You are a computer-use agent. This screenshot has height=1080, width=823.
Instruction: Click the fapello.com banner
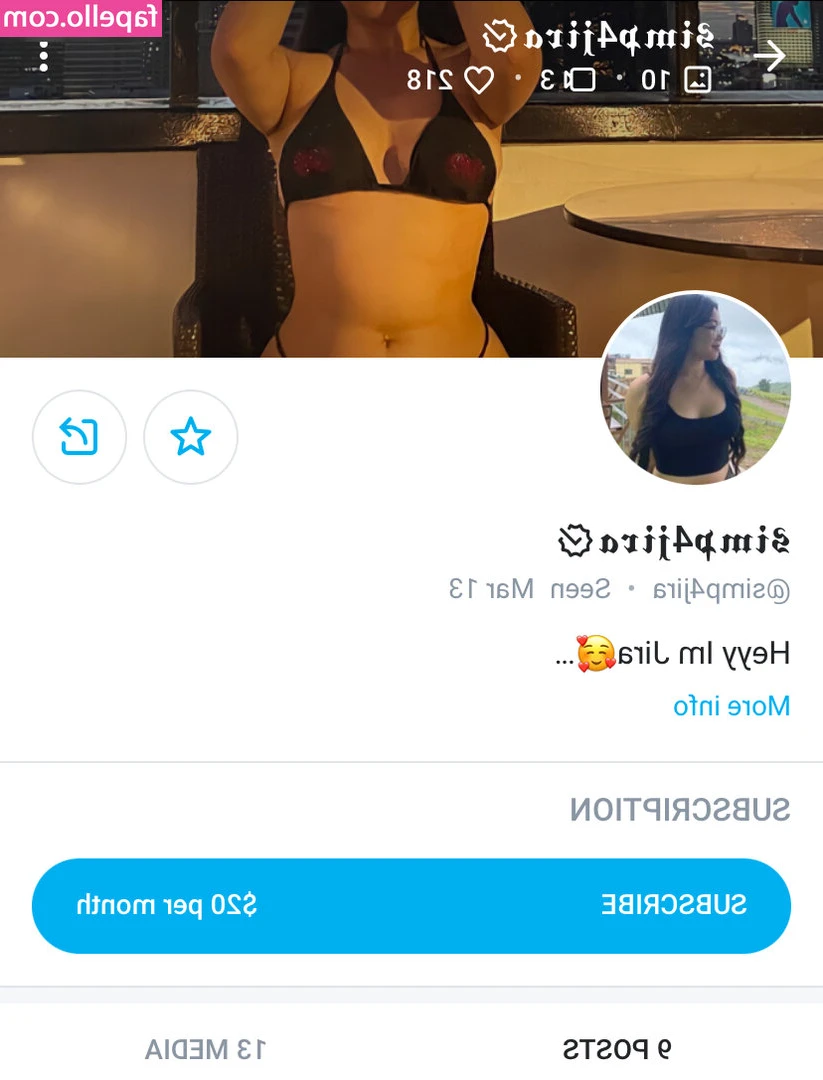[x=79, y=16]
